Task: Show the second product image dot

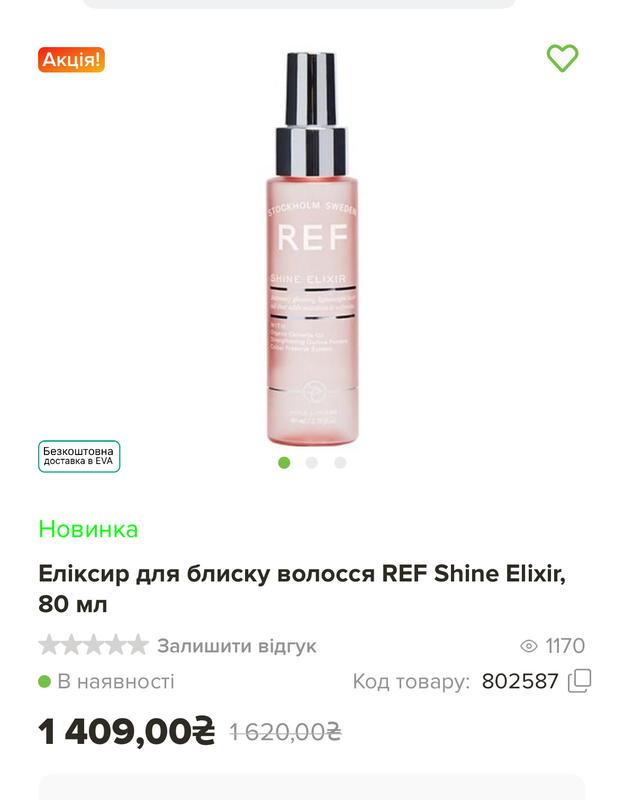Action: [312, 463]
